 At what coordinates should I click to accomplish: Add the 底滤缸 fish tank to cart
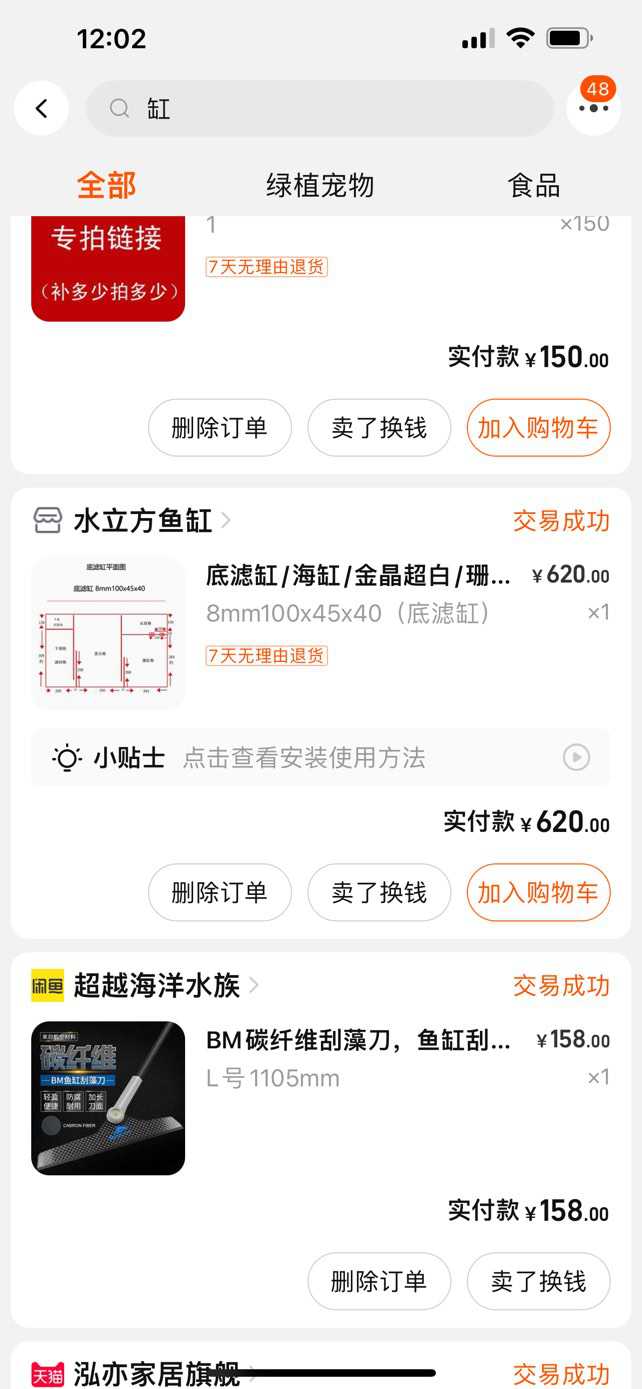(x=538, y=892)
